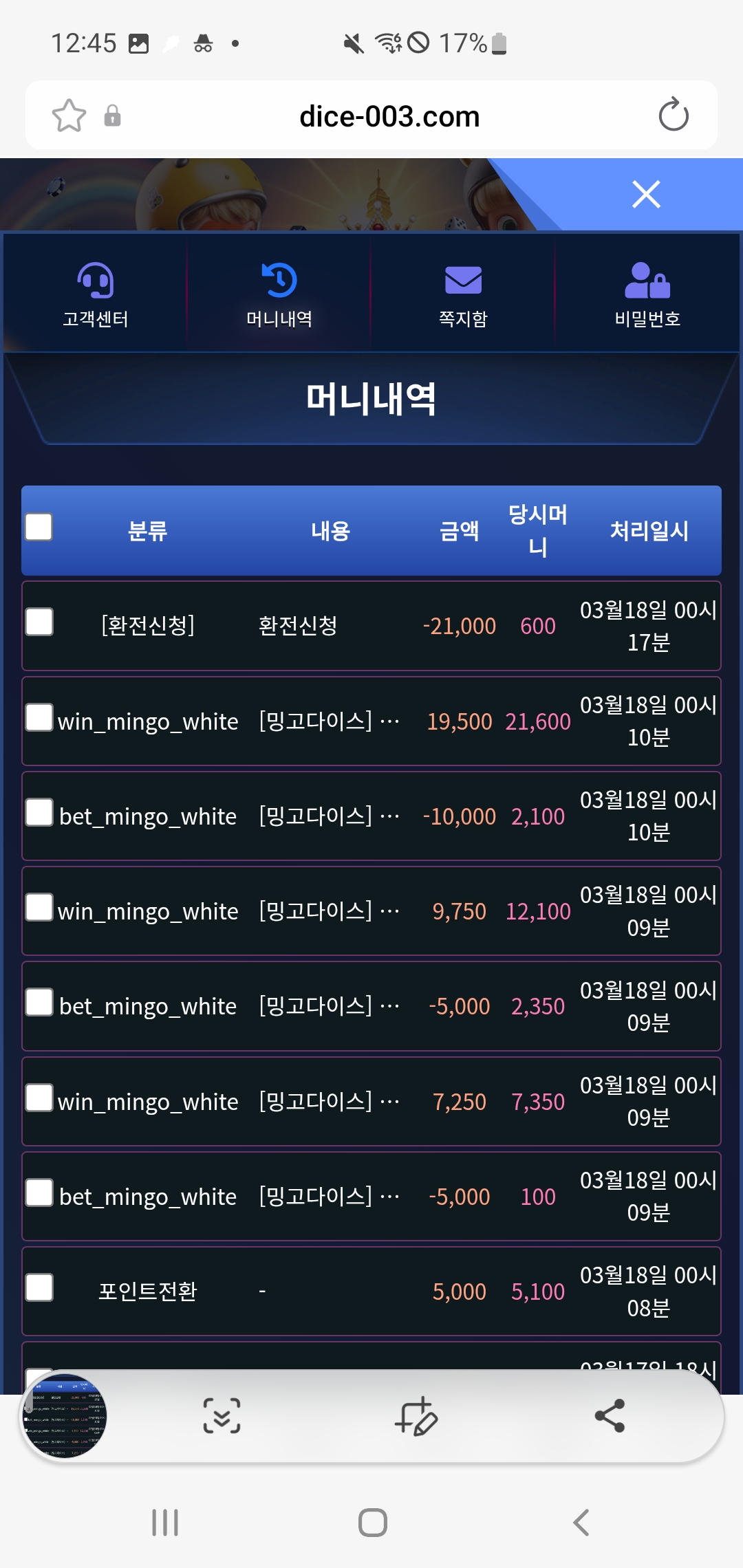Go back with the system back button
This screenshot has width=743, height=1568.
[581, 1523]
